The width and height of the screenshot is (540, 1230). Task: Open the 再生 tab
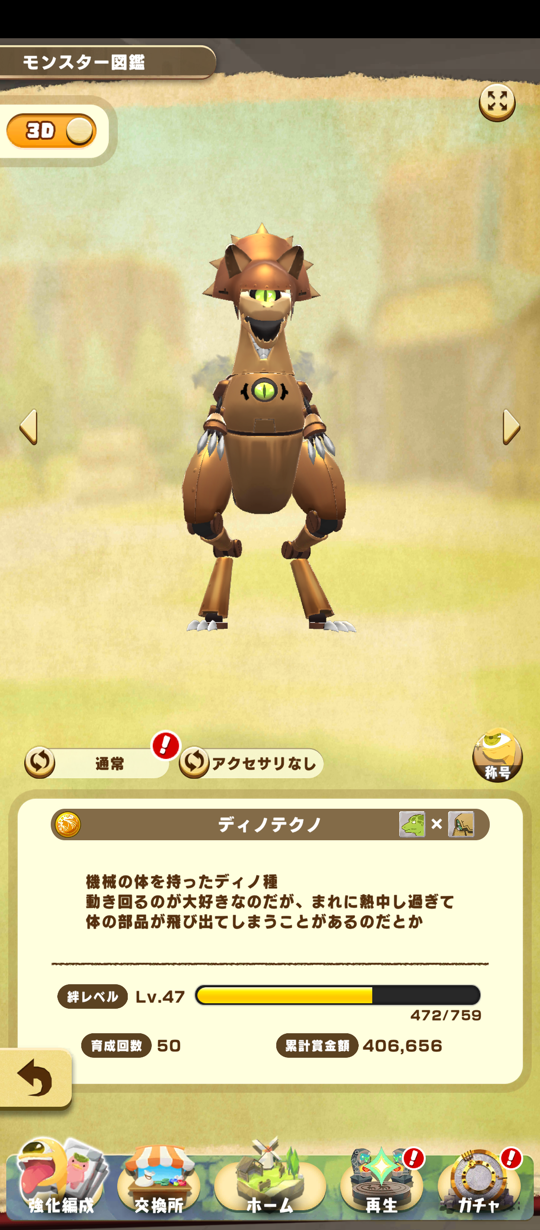point(382,1180)
